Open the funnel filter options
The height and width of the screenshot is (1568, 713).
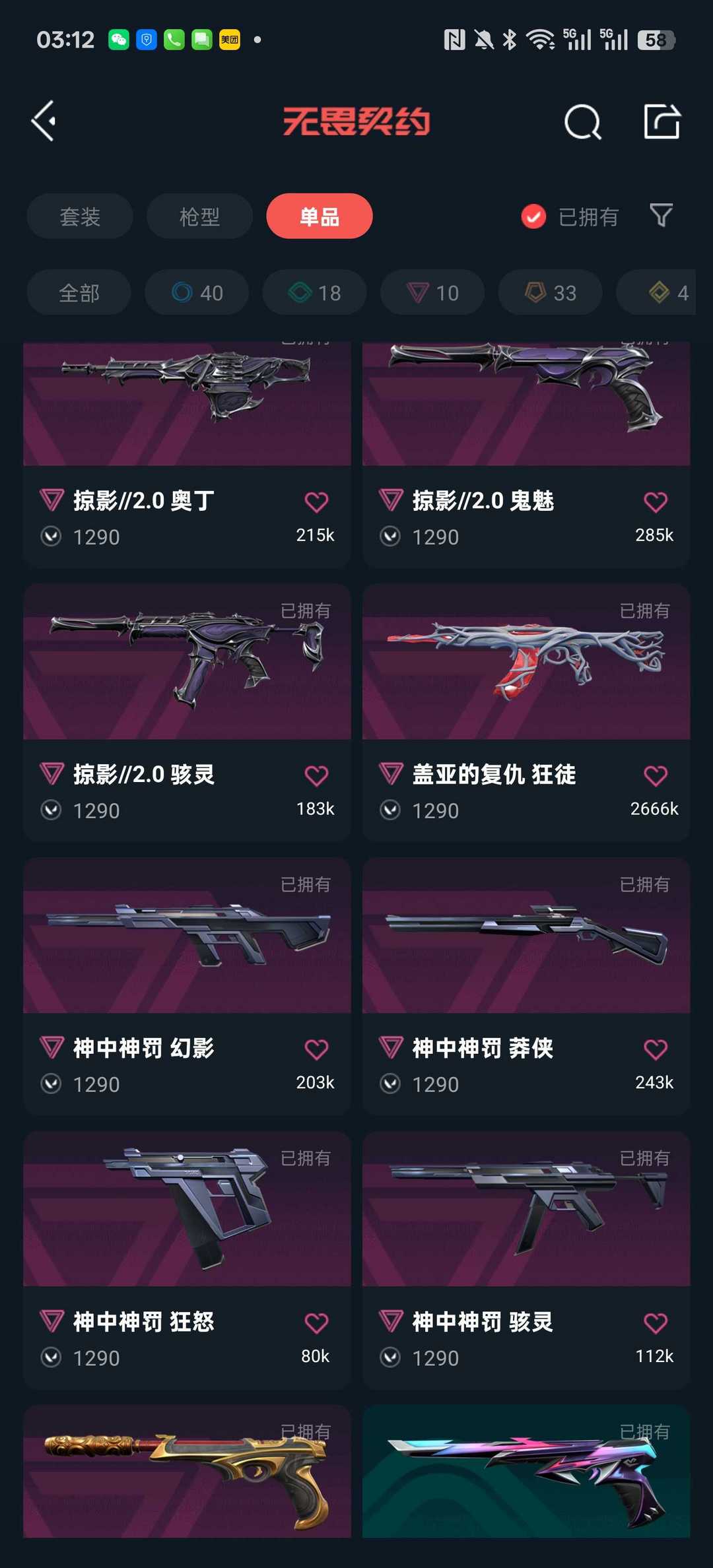click(661, 215)
